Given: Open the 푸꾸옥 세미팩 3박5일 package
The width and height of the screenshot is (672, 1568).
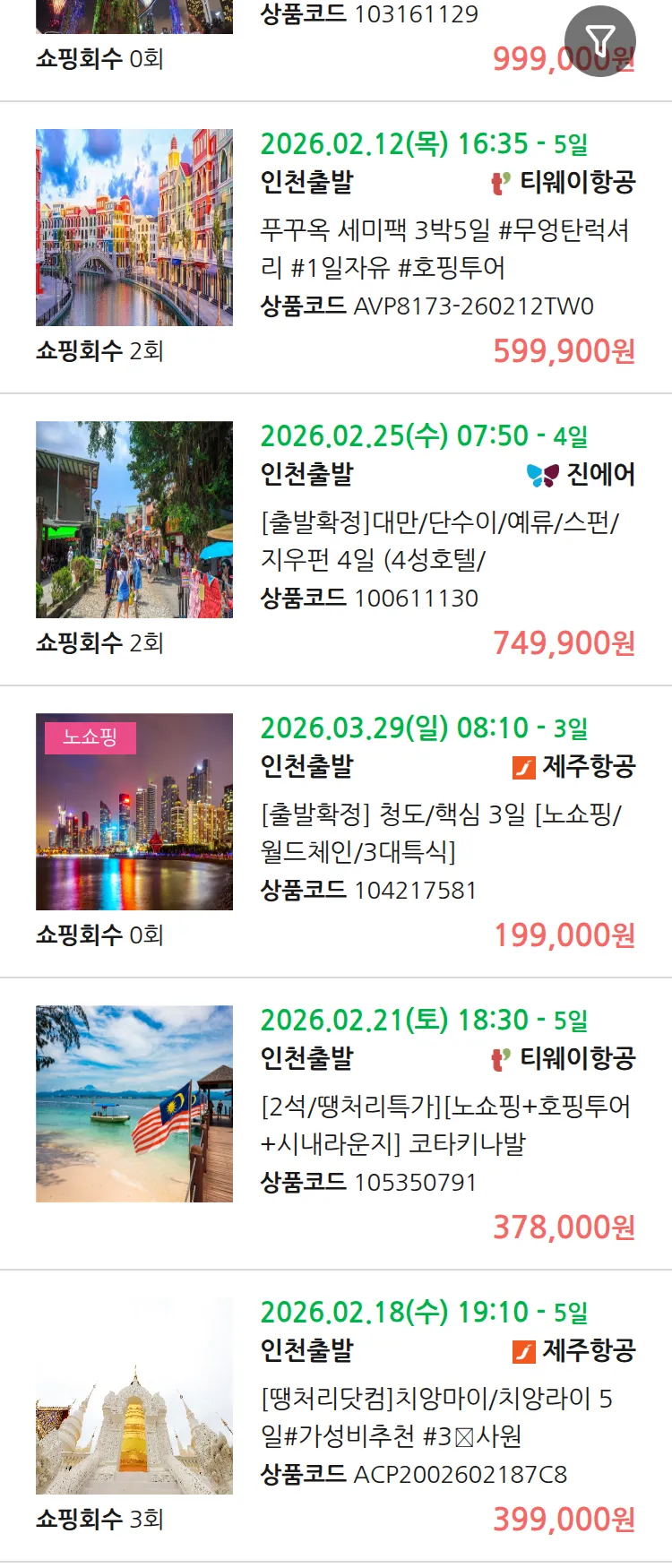Looking at the screenshot, I should point(444,249).
